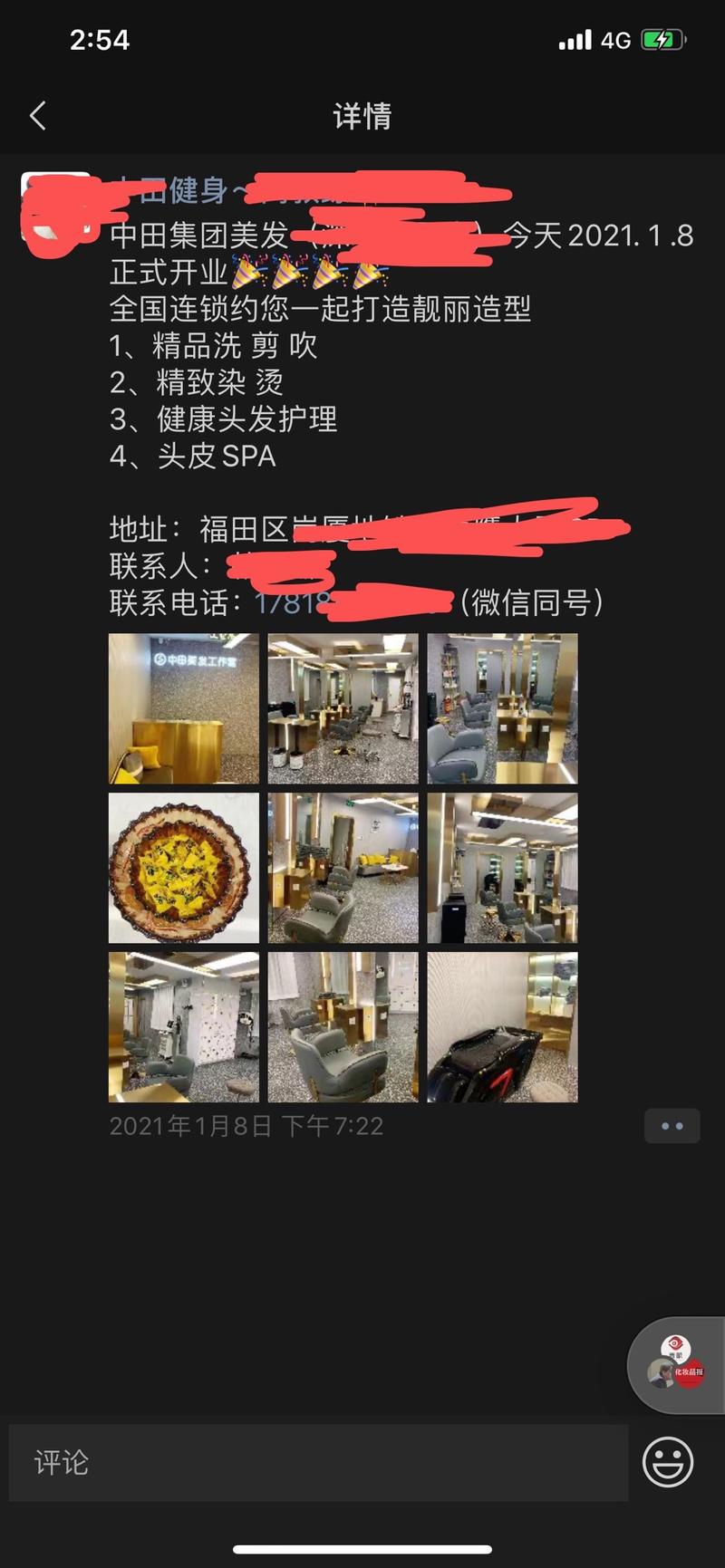Image resolution: width=725 pixels, height=1568 pixels.
Task: Open the styling chairs middle-row photo
Action: pos(501,867)
